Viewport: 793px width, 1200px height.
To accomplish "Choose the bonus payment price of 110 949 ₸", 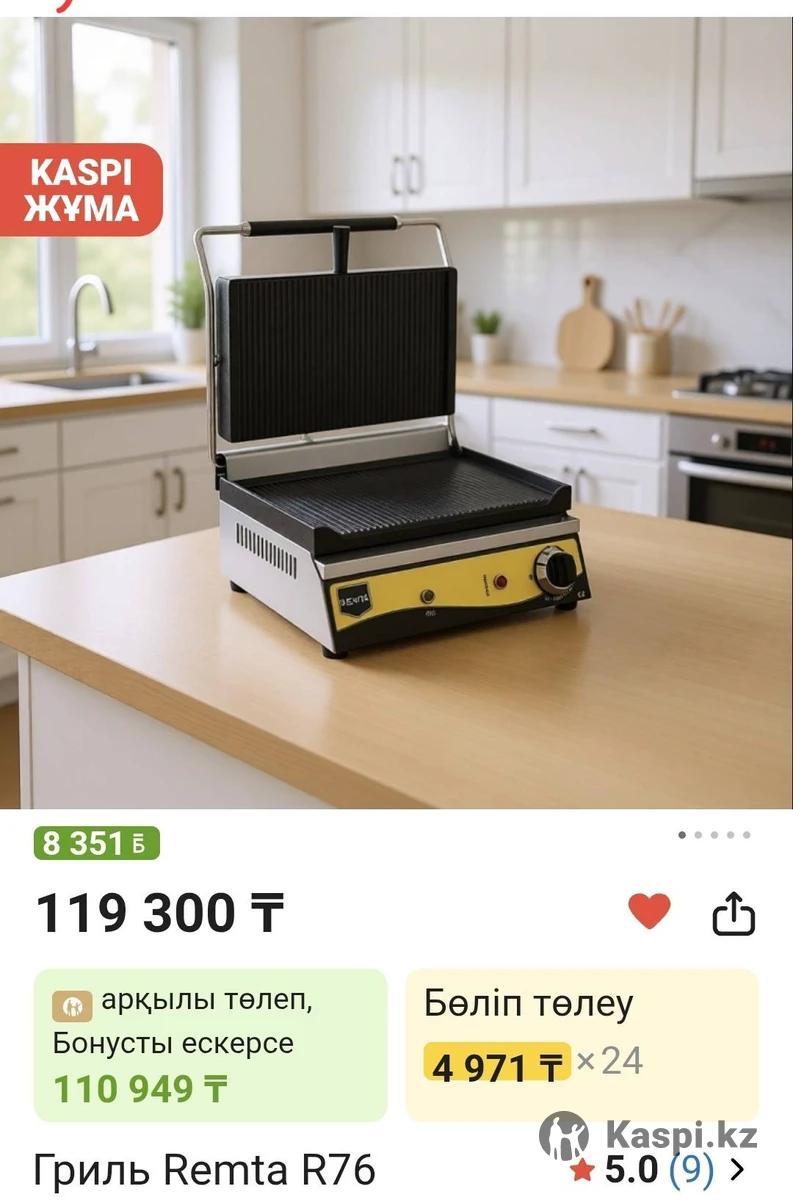I will 210,1044.
